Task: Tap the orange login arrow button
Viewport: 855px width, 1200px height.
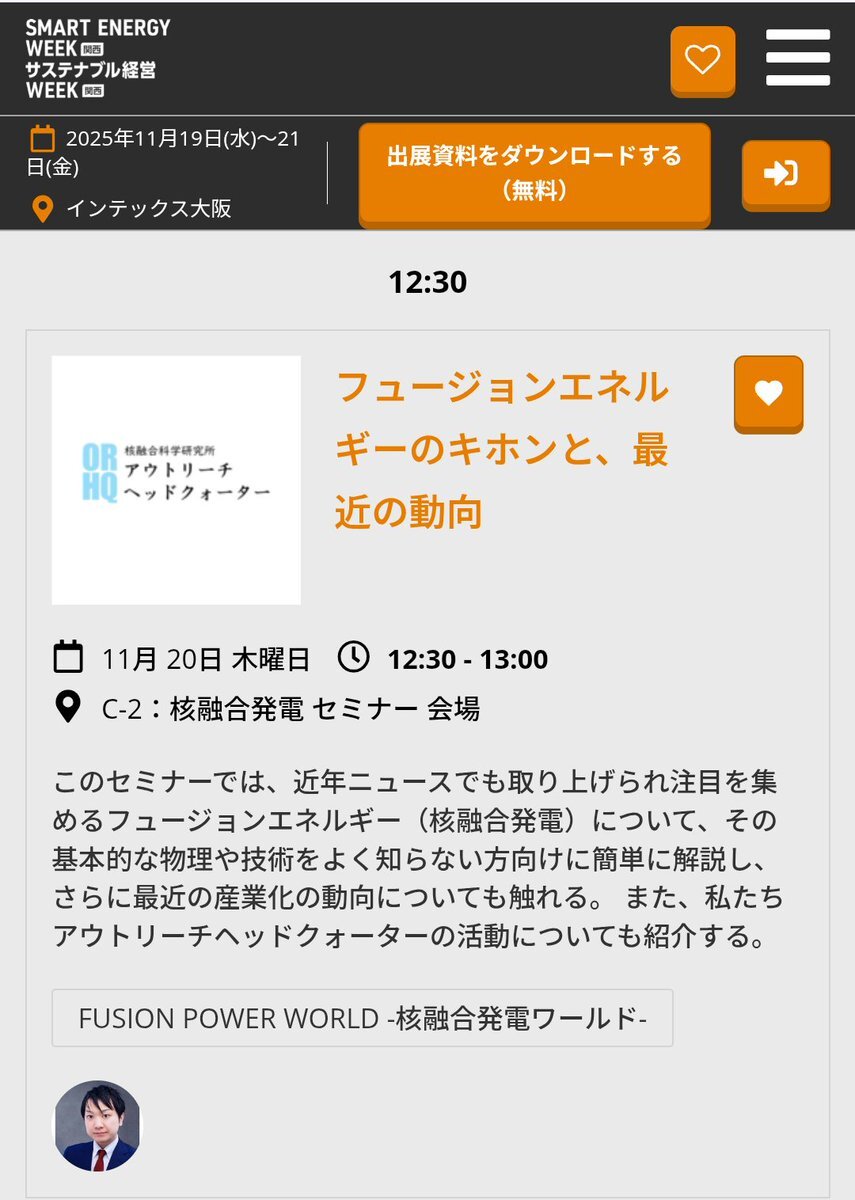Action: 785,174
